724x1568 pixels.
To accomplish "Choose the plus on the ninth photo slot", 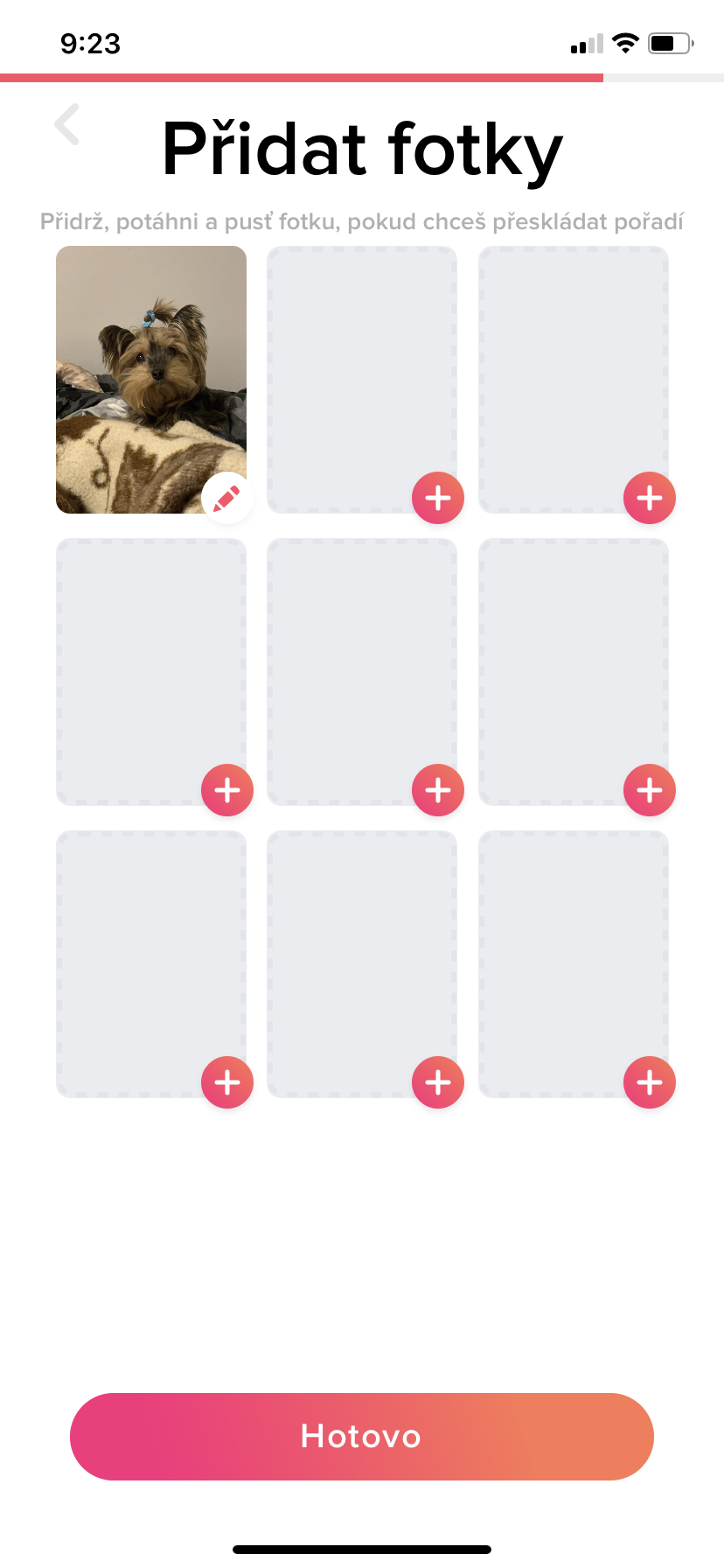I will click(649, 1082).
